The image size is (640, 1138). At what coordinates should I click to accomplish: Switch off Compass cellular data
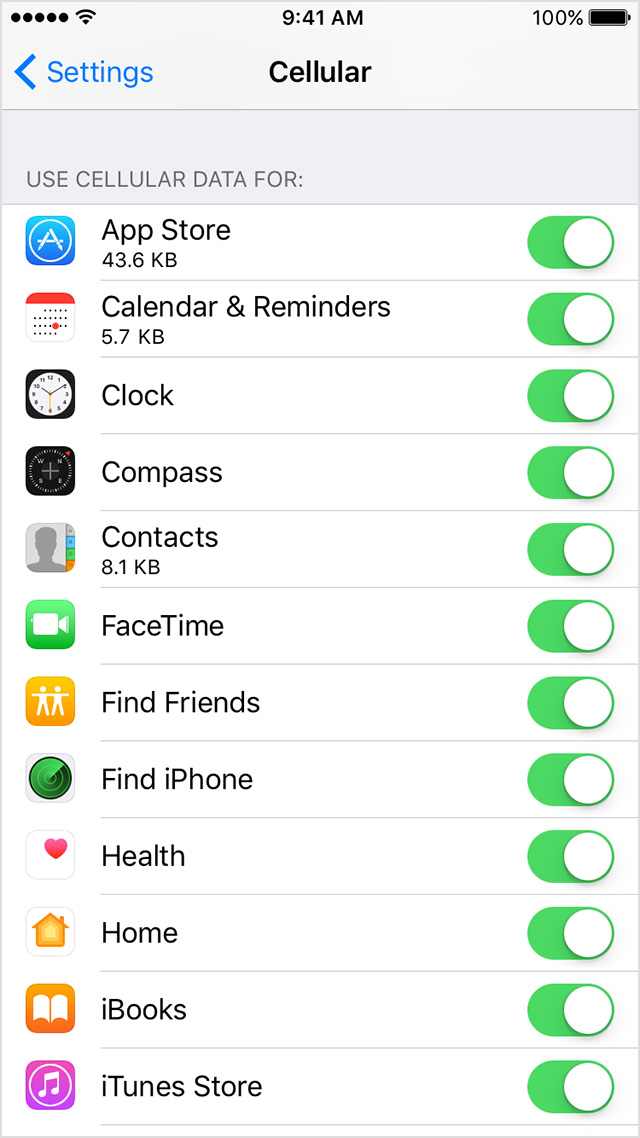tap(571, 472)
